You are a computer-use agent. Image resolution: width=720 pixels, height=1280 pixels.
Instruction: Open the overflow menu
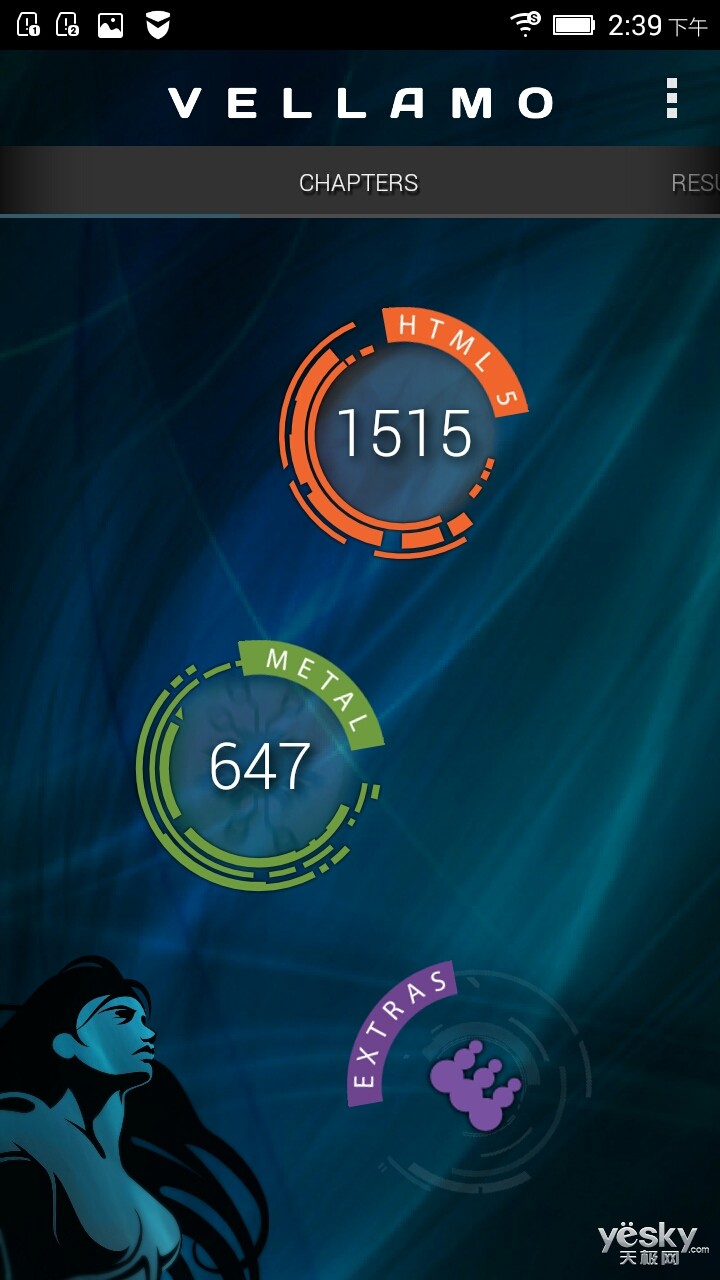point(672,99)
